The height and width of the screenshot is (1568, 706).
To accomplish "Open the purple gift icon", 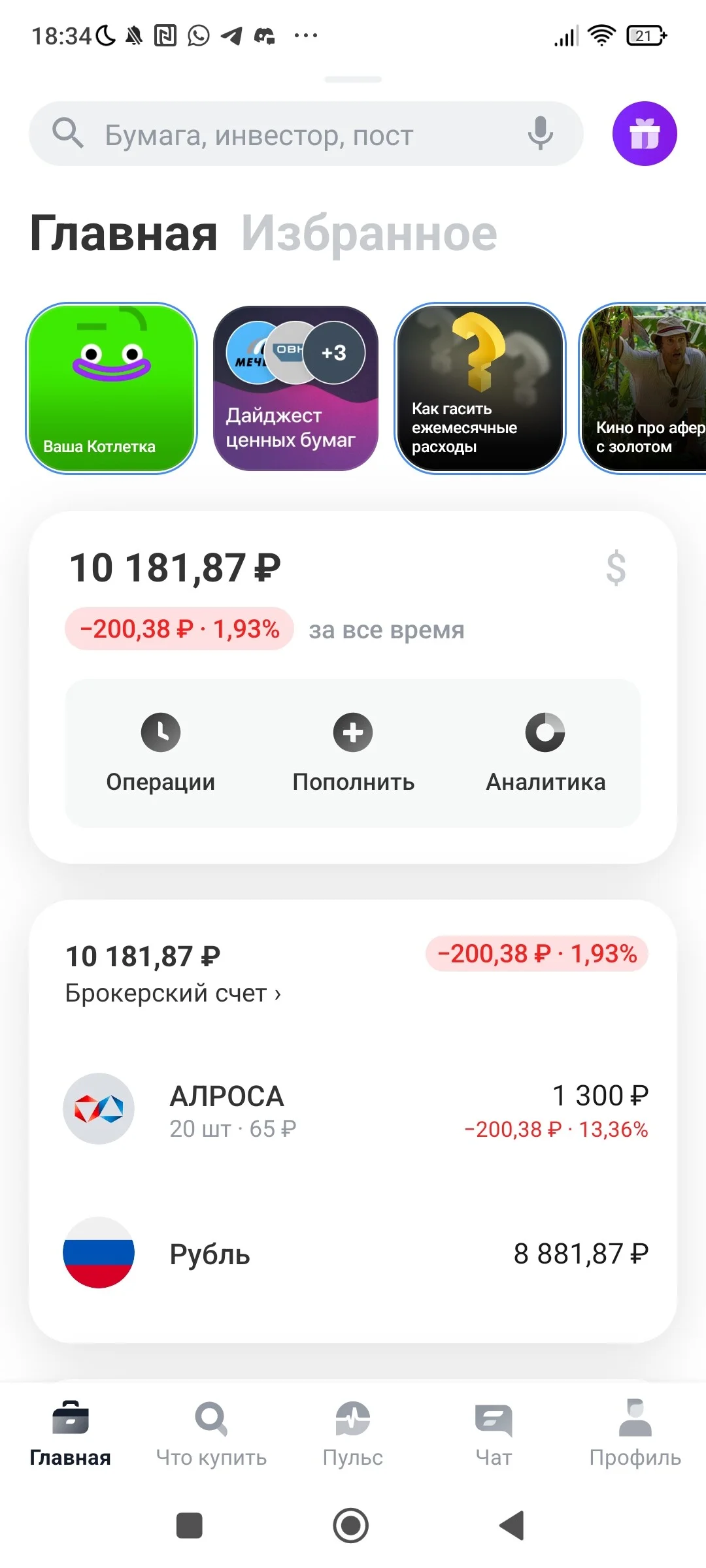I will [x=645, y=134].
